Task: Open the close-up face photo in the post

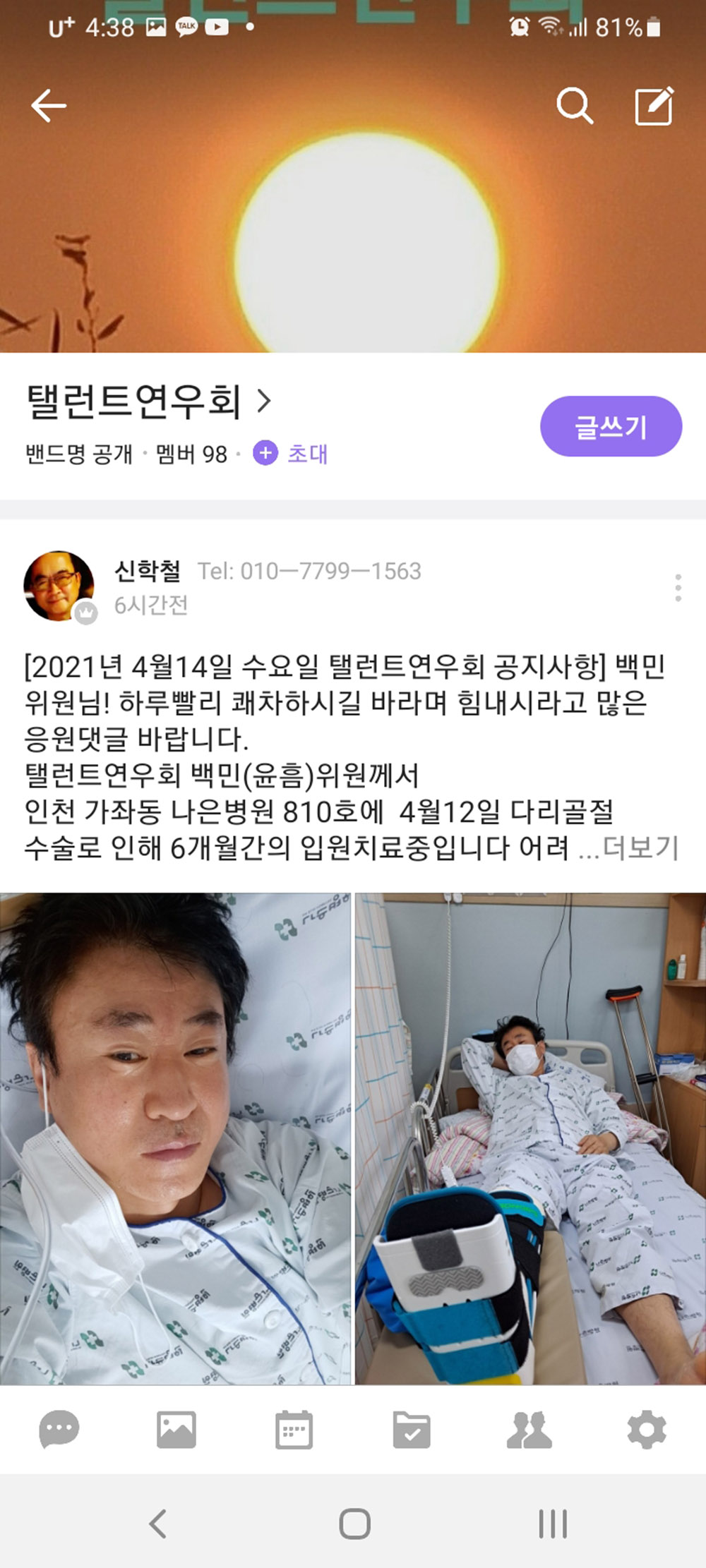Action: point(175,1138)
